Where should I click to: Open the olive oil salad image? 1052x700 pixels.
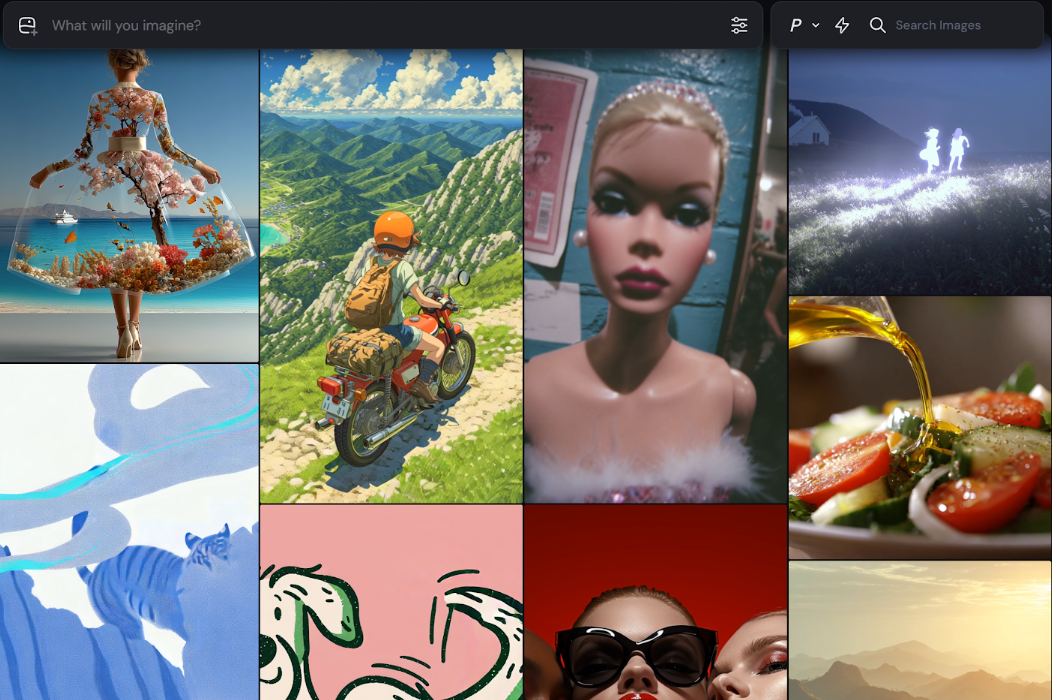pos(920,427)
